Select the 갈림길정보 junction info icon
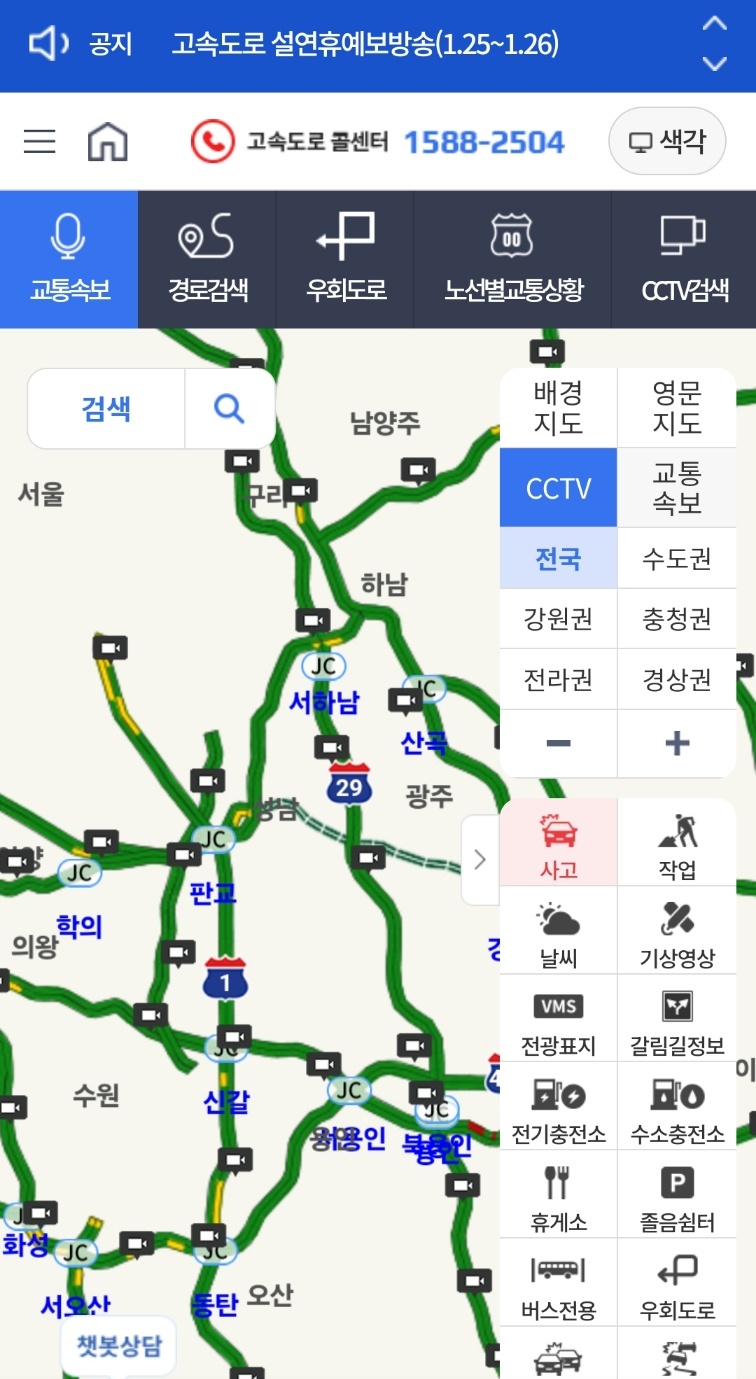This screenshot has height=1379, width=756. 675,1018
